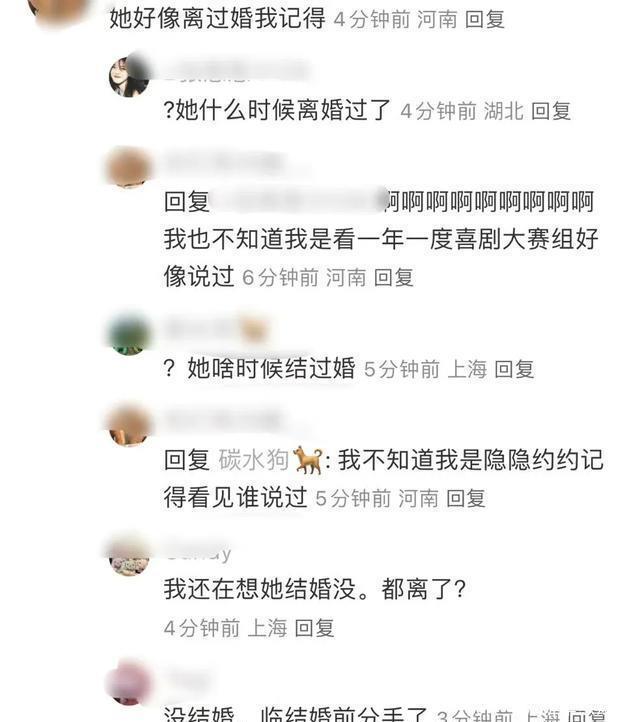Viewport: 640px width, 722px height.
Task: Reply to the 一年一度喜剧大赛 comment
Action: point(394,278)
